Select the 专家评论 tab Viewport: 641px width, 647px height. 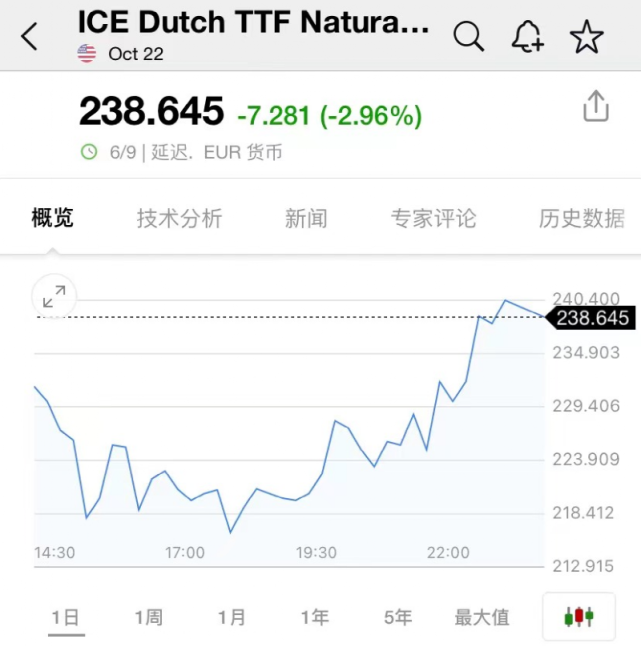(433, 218)
